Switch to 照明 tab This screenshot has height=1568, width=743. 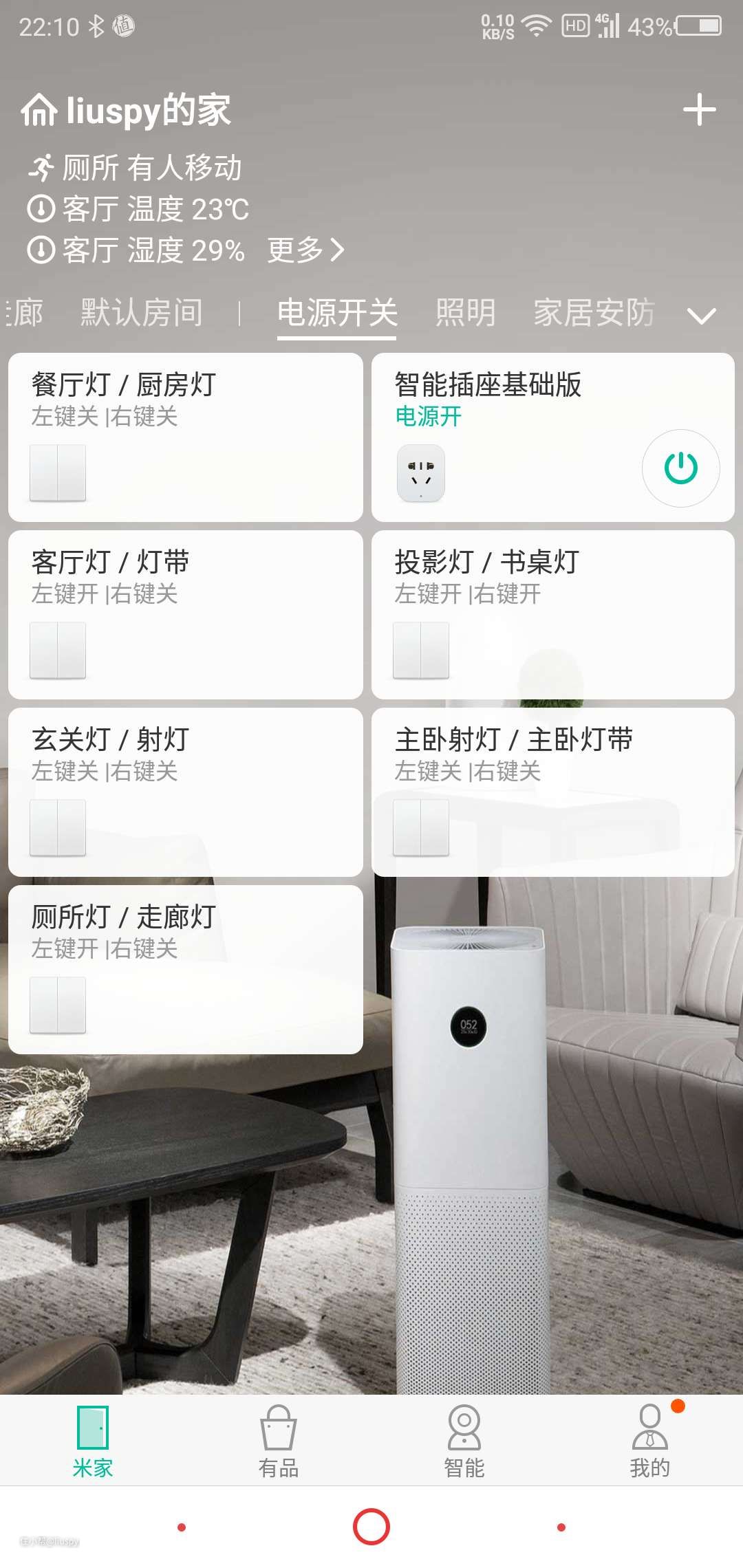click(x=466, y=313)
